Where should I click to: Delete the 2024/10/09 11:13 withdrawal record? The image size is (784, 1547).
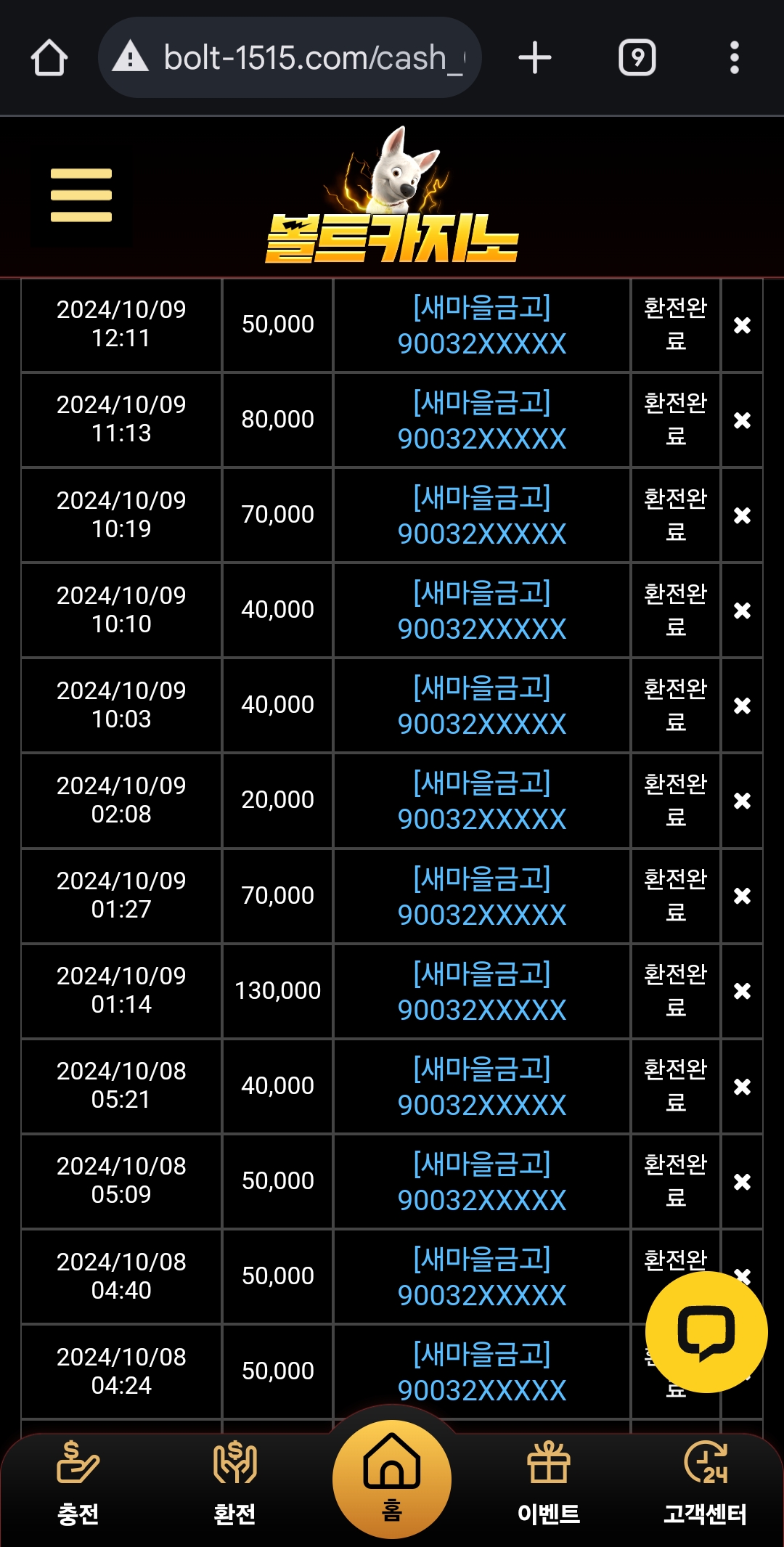click(x=742, y=420)
